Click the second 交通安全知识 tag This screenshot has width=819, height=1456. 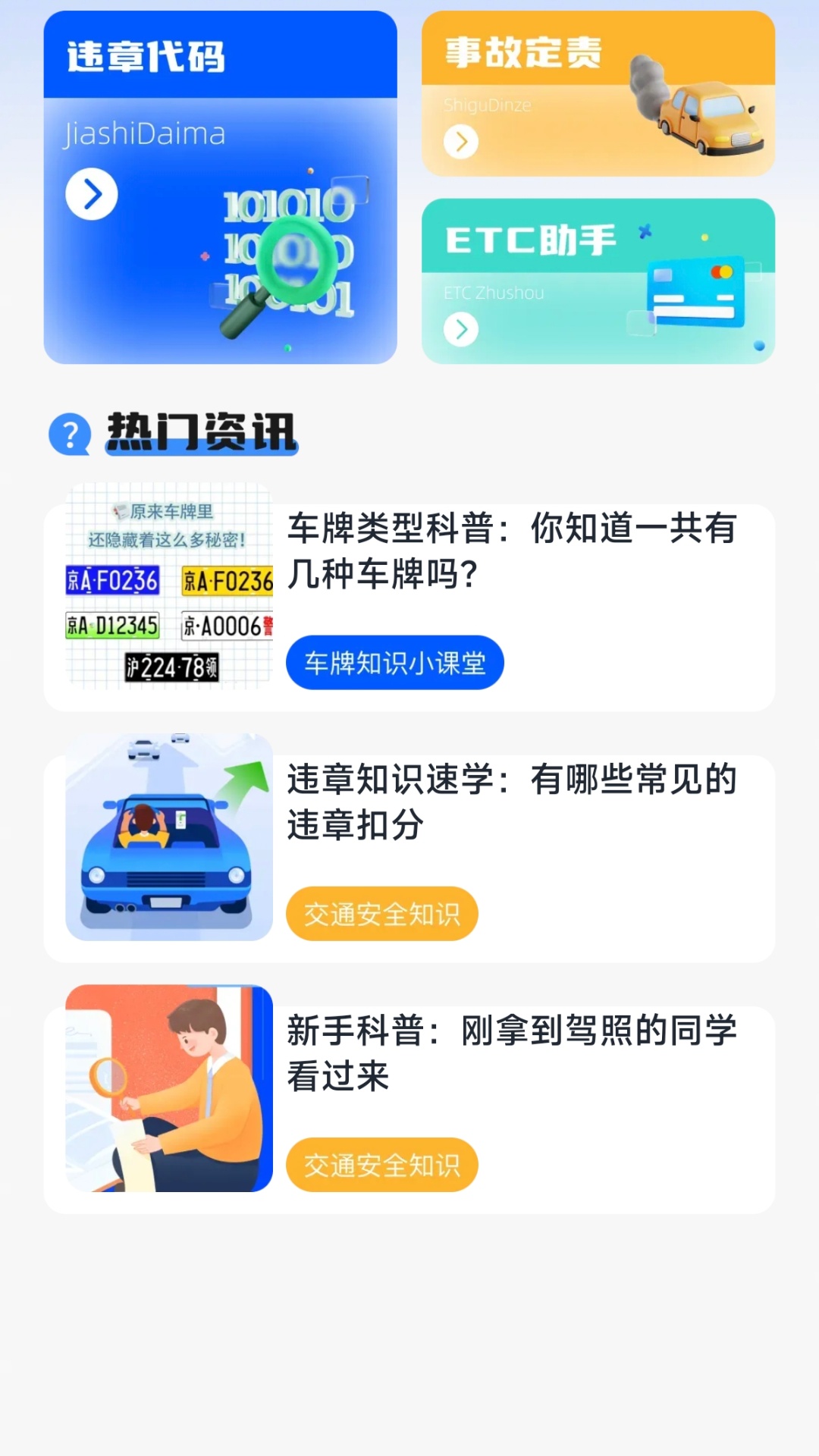pos(382,1166)
